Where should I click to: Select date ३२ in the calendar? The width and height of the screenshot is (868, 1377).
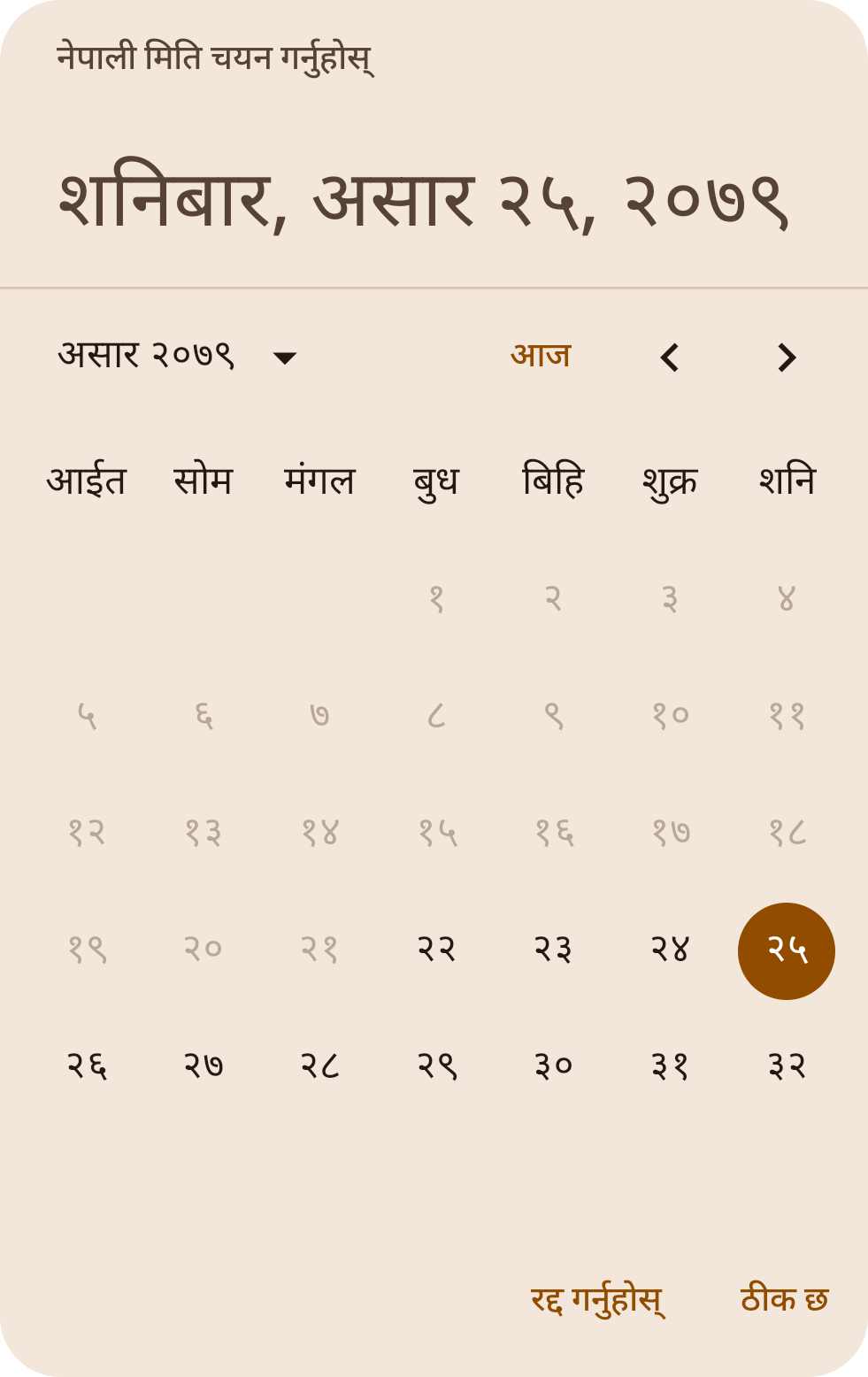coord(786,1067)
